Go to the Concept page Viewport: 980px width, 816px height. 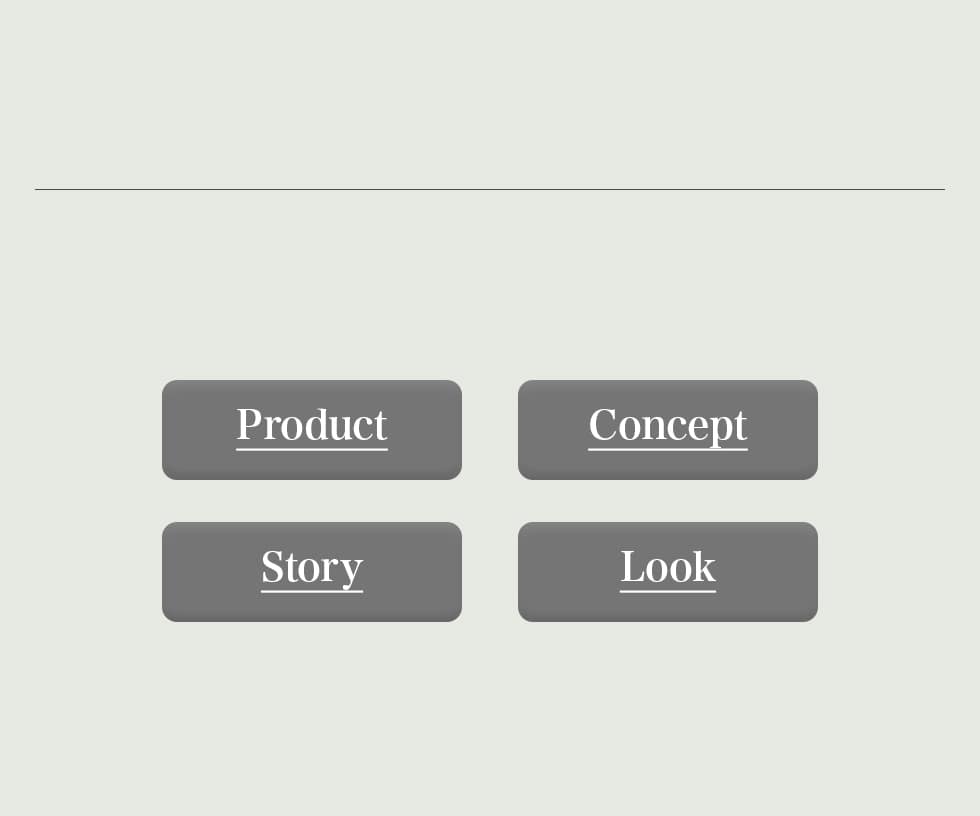(x=667, y=429)
